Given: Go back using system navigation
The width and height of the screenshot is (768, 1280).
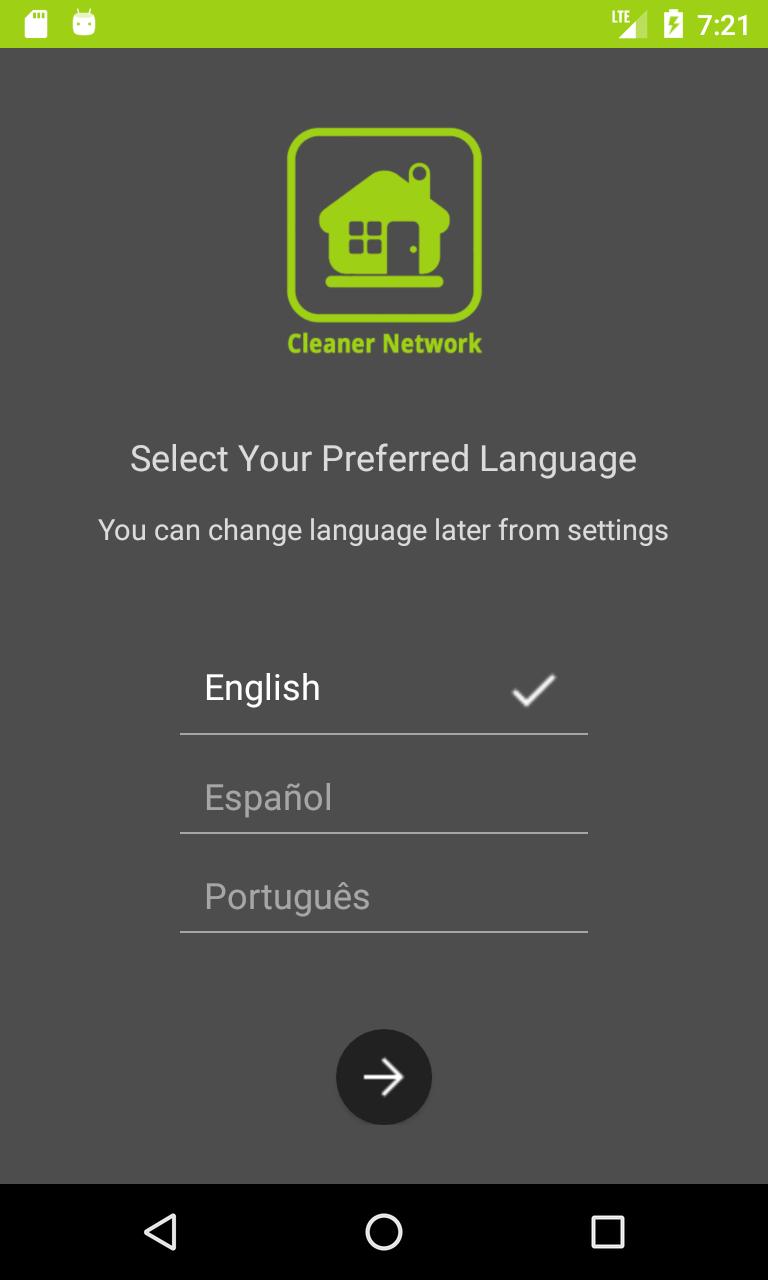Looking at the screenshot, I should tap(160, 1232).
